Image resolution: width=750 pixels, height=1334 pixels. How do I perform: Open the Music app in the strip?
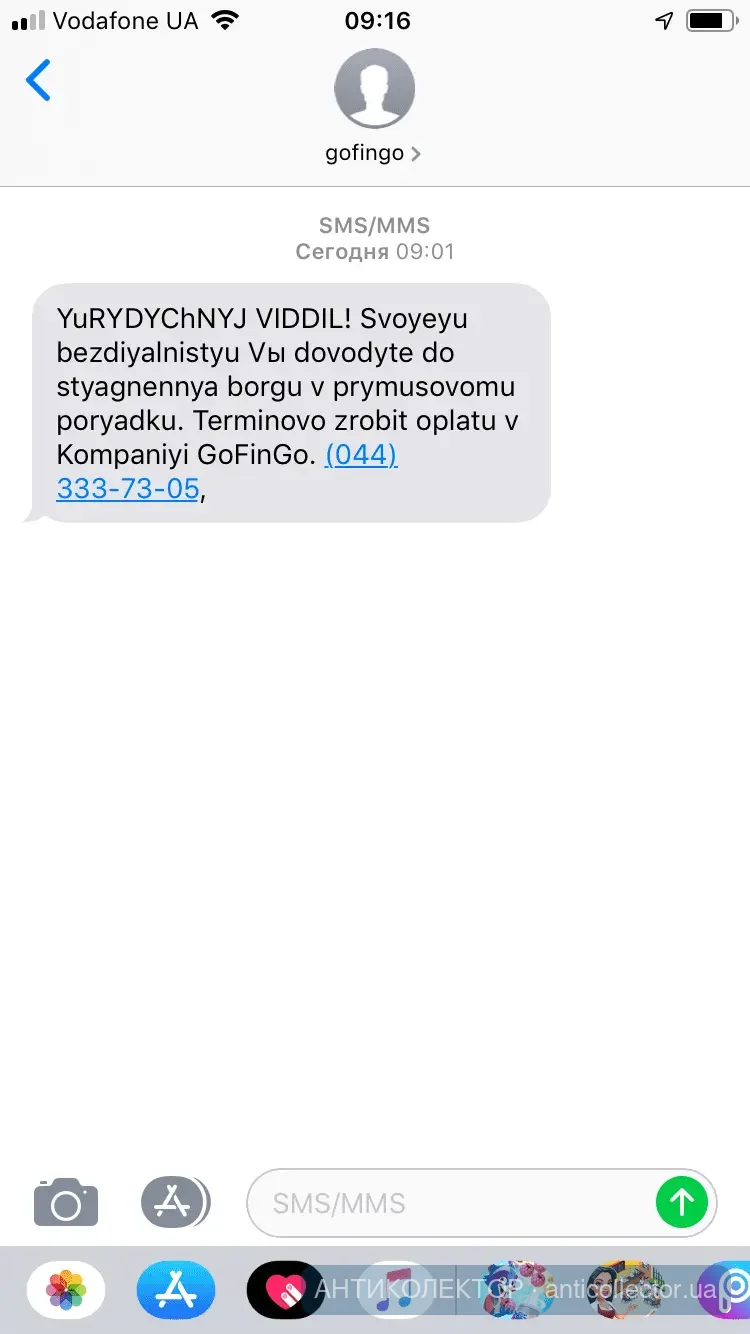[396, 1290]
